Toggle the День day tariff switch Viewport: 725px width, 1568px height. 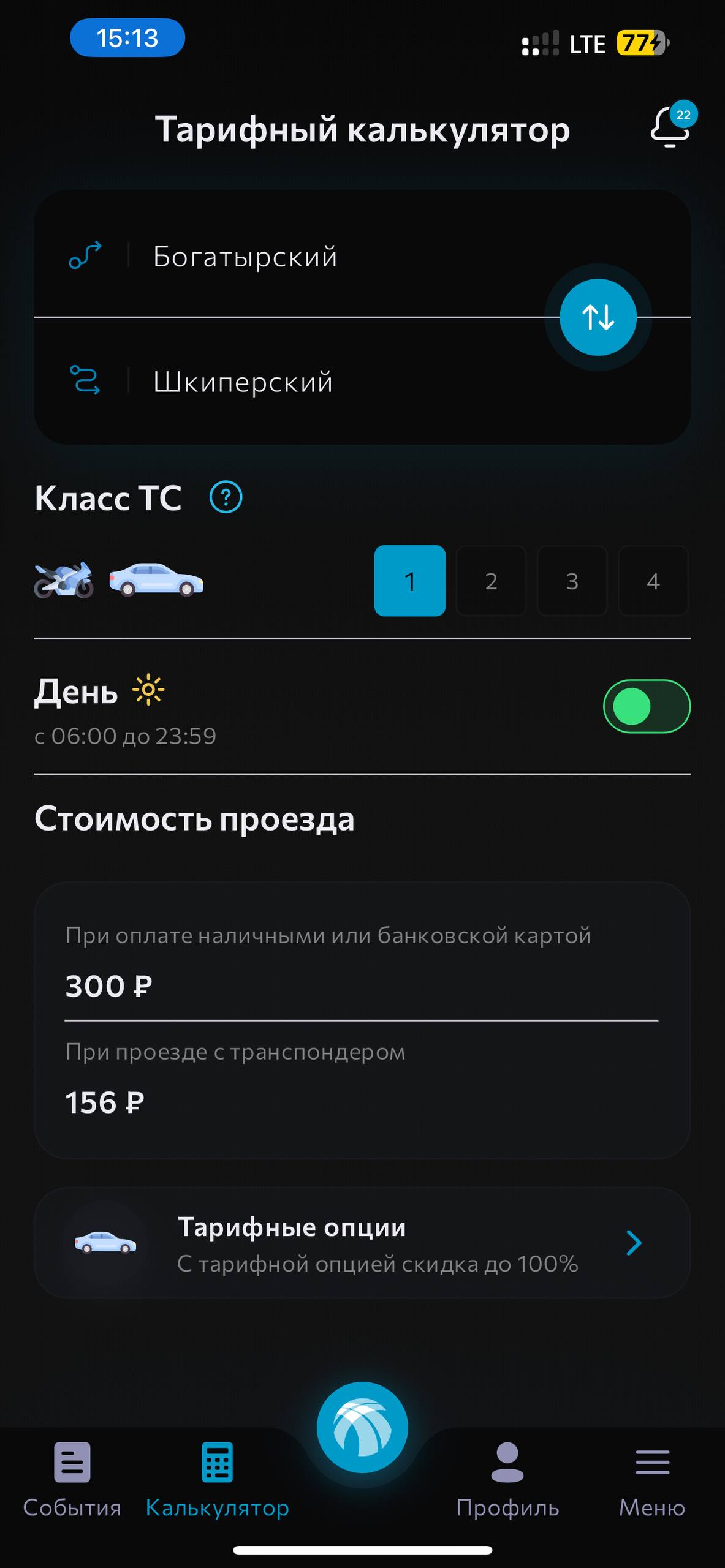pyautogui.click(x=647, y=706)
